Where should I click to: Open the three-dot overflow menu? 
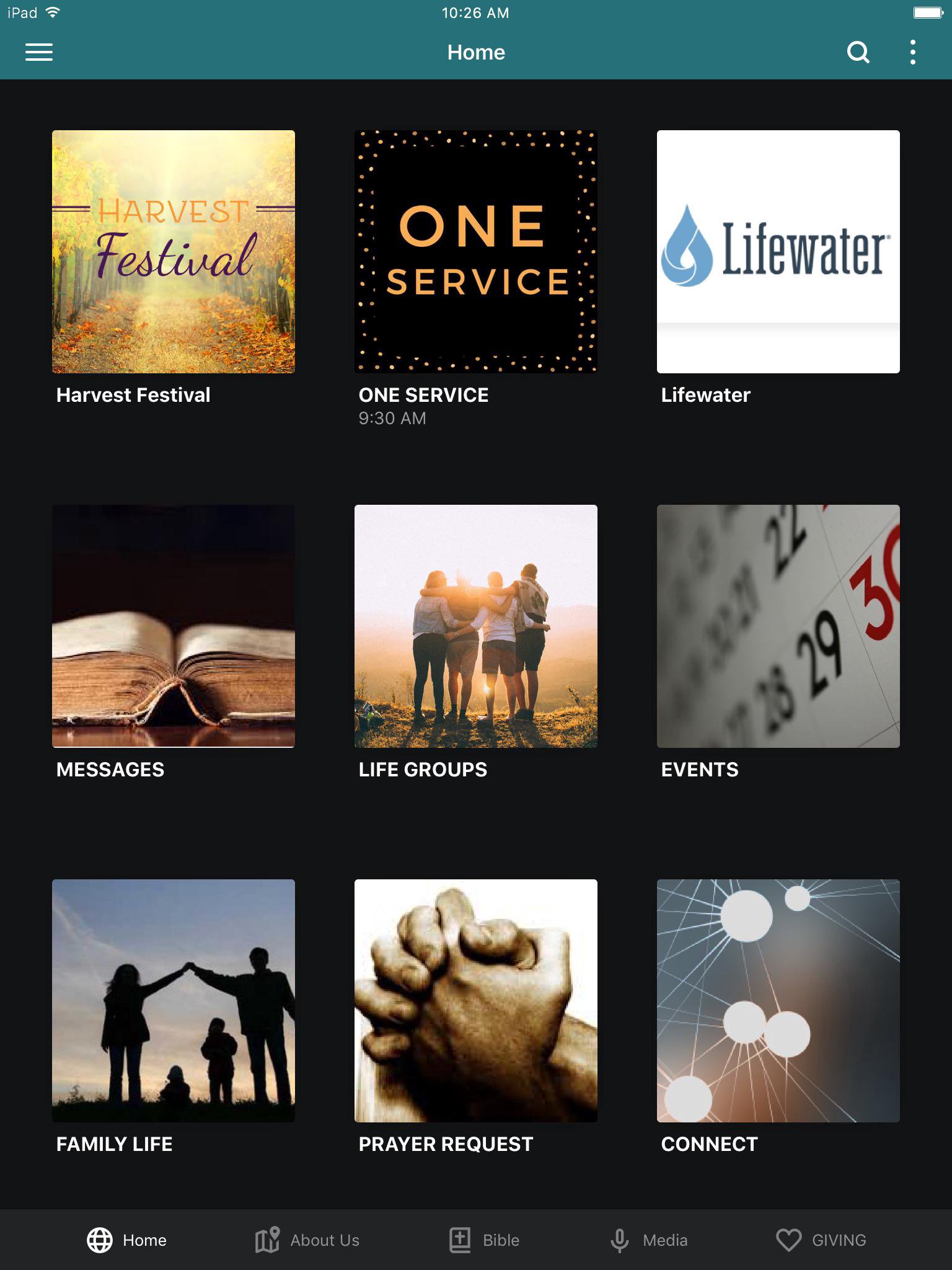pyautogui.click(x=912, y=52)
